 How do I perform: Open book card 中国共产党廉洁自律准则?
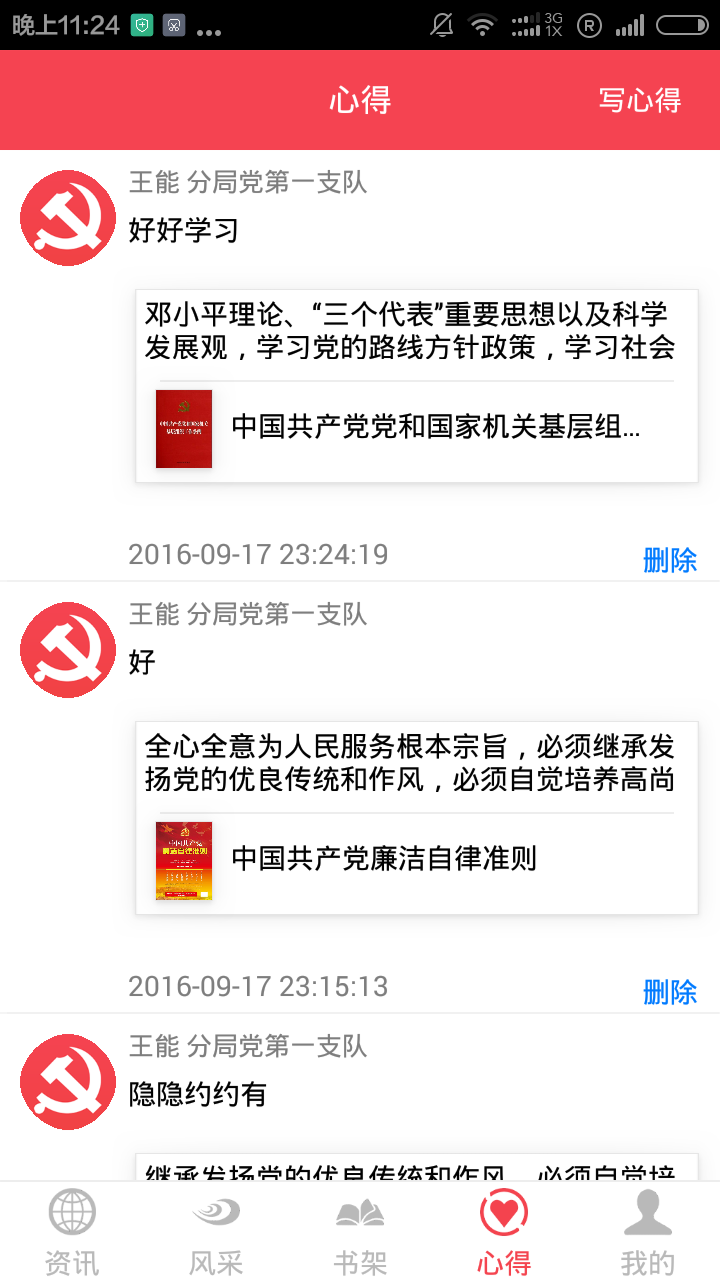(416, 859)
